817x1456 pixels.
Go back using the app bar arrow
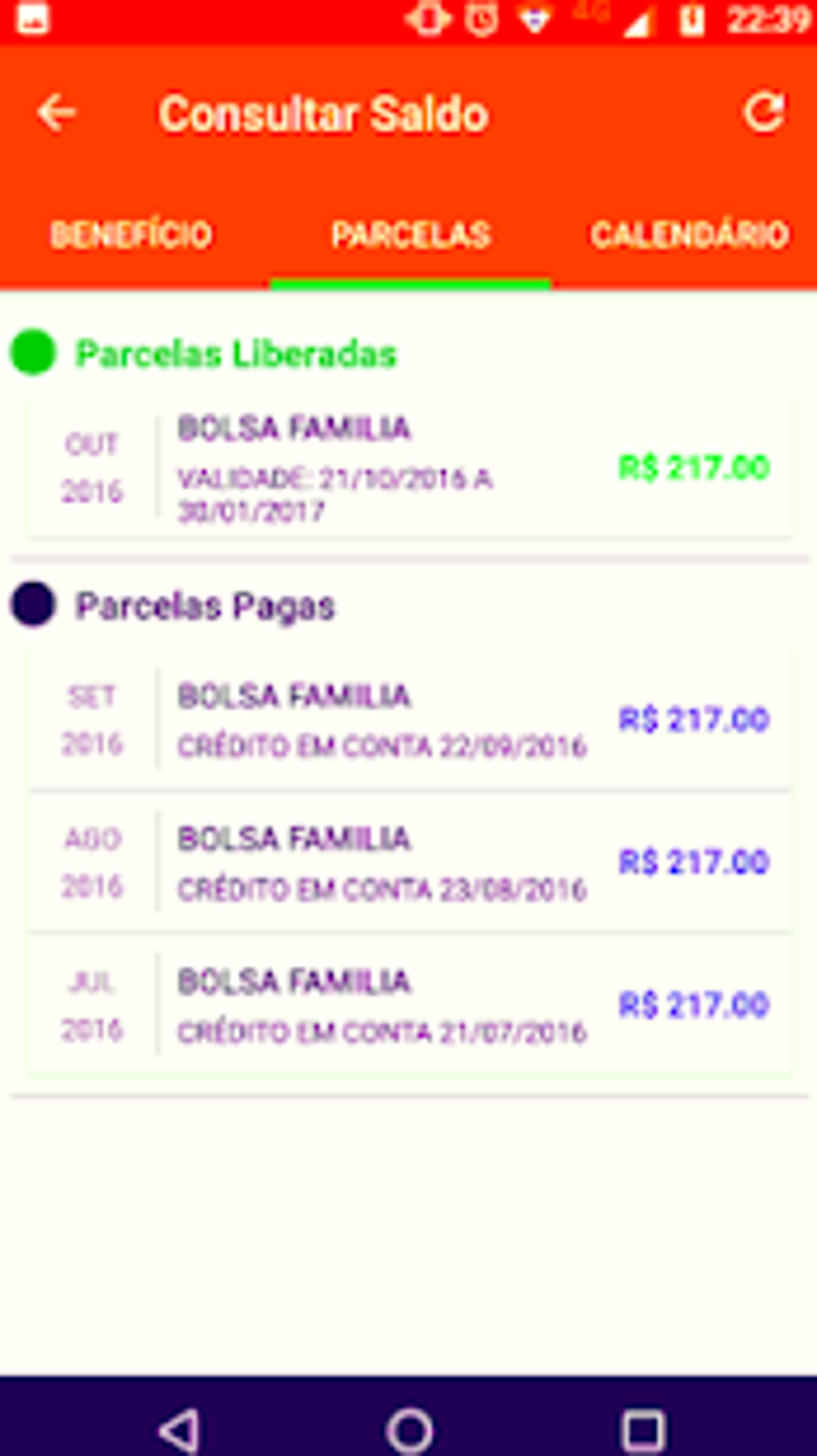(56, 113)
